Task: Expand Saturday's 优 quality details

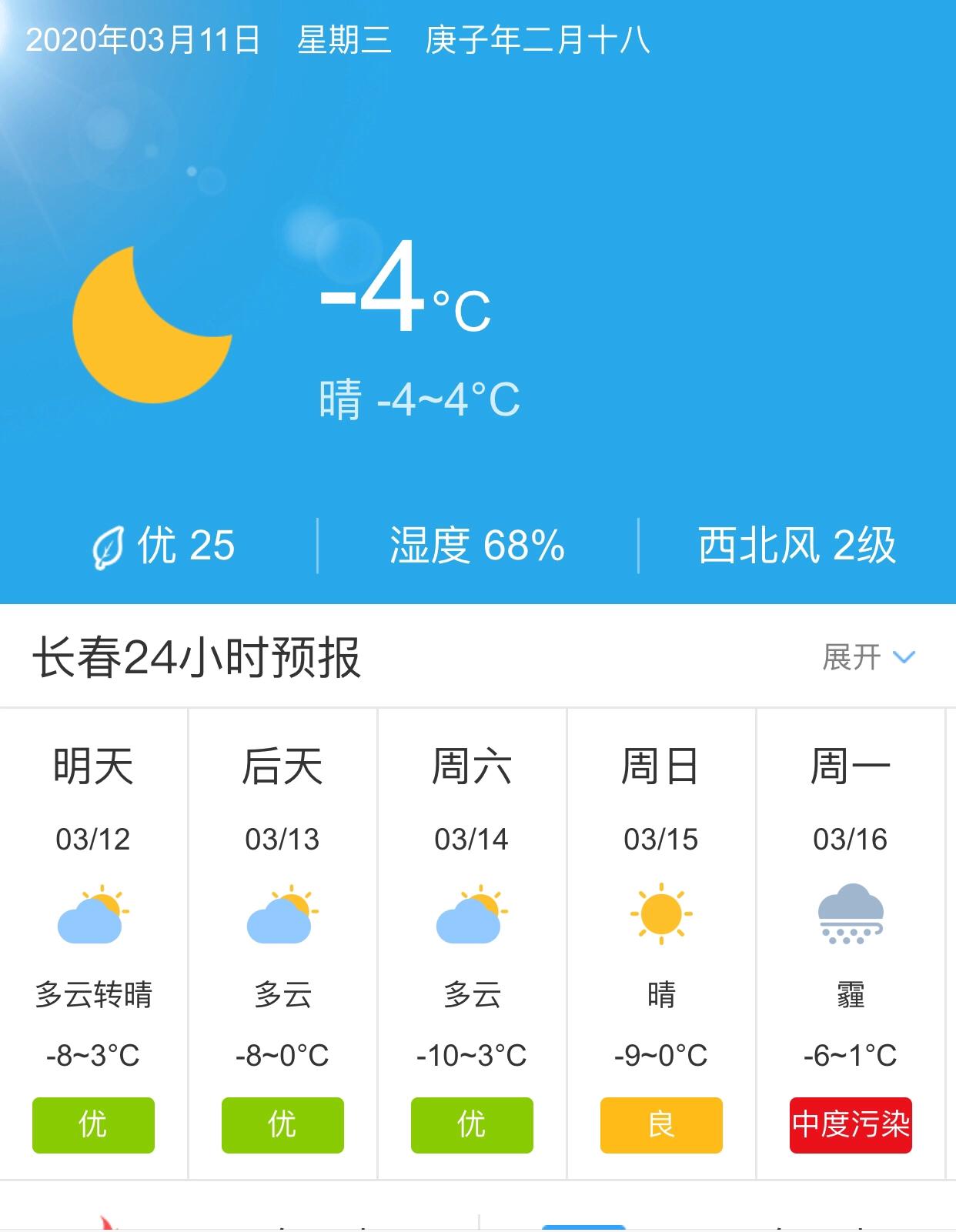Action: (x=471, y=1124)
